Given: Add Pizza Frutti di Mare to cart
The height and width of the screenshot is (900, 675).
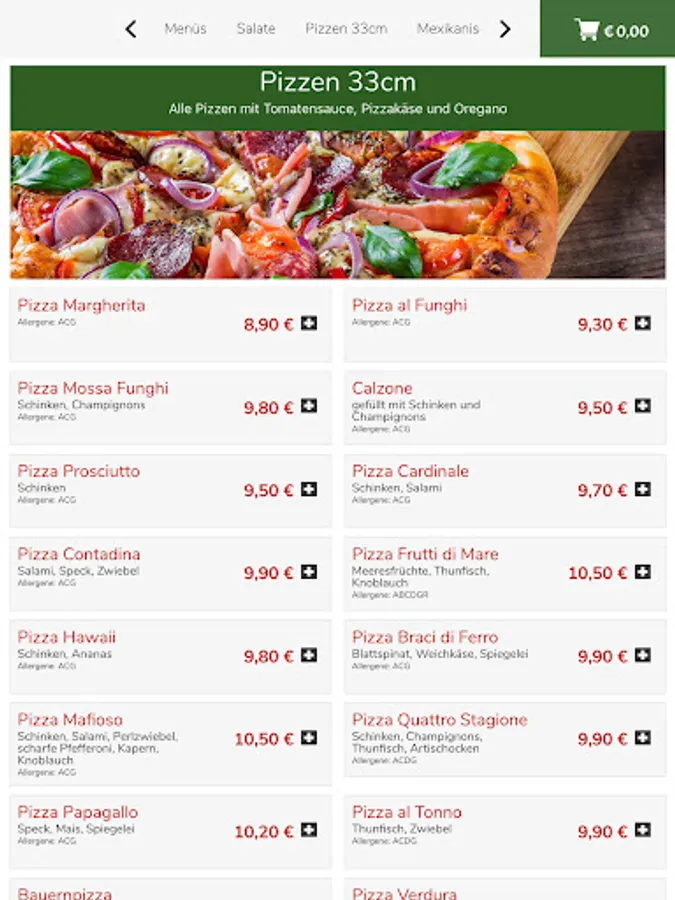Looking at the screenshot, I should 643,572.
